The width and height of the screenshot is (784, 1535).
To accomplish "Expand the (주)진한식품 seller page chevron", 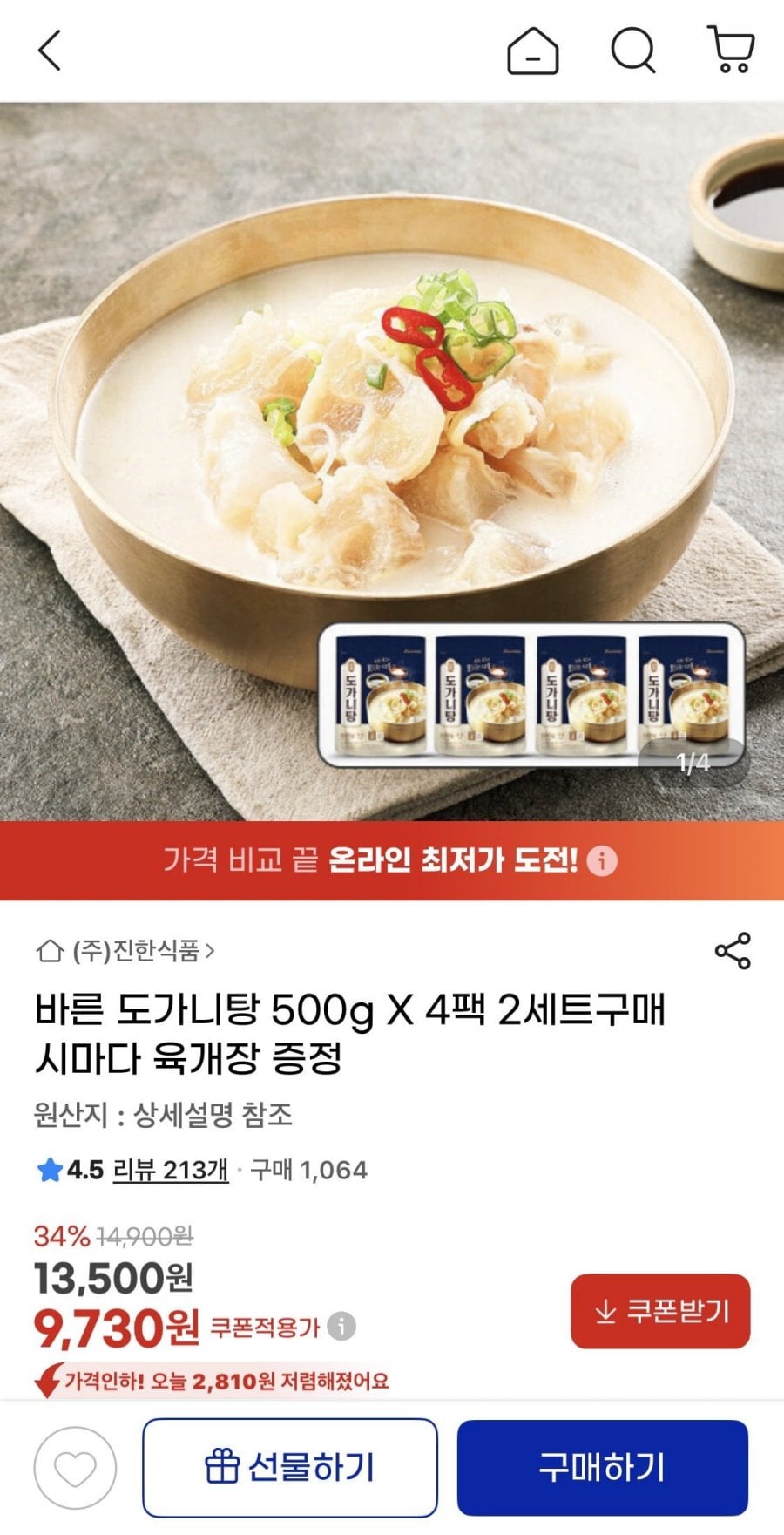I will coord(214,953).
